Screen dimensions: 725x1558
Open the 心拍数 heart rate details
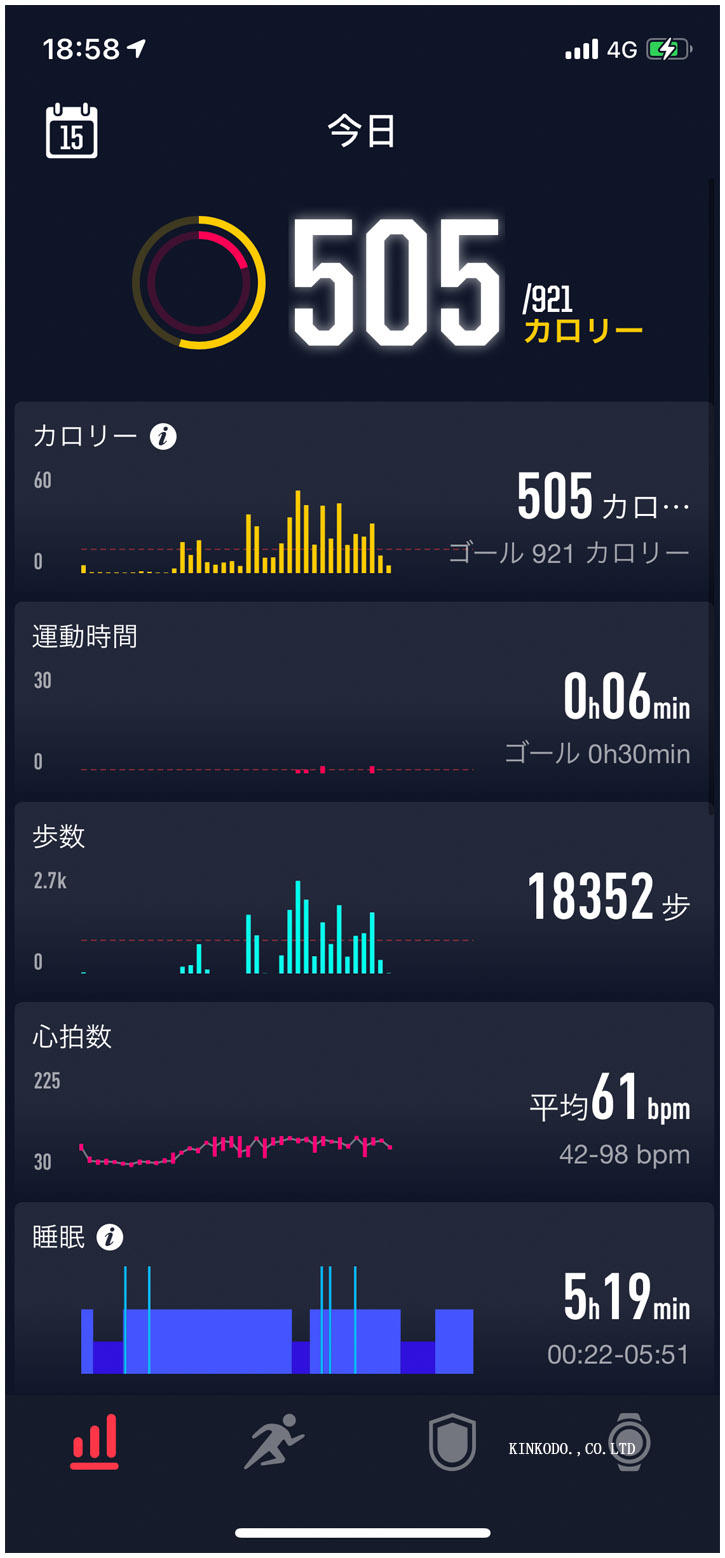(x=362, y=1098)
